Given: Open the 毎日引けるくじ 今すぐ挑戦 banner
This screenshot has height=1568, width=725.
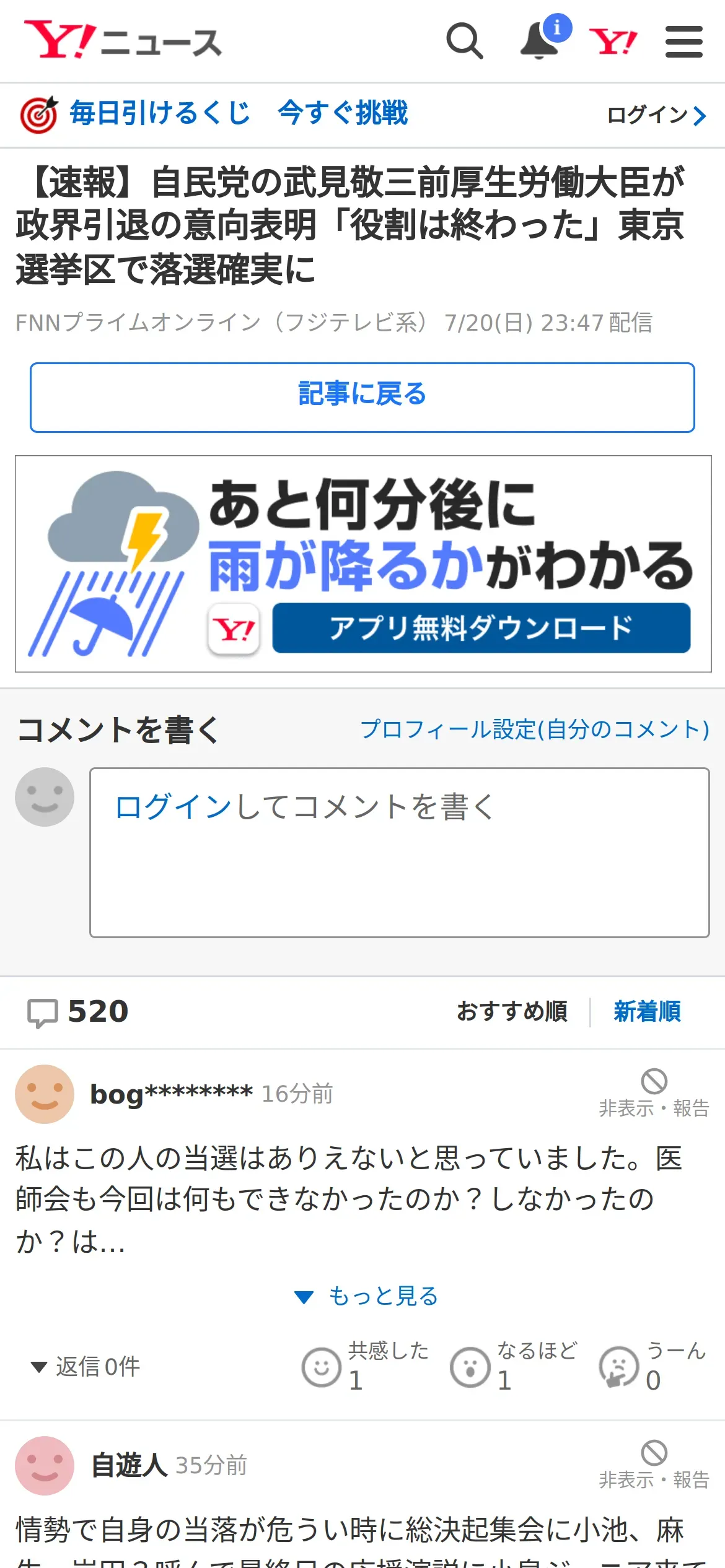Looking at the screenshot, I should (x=214, y=114).
